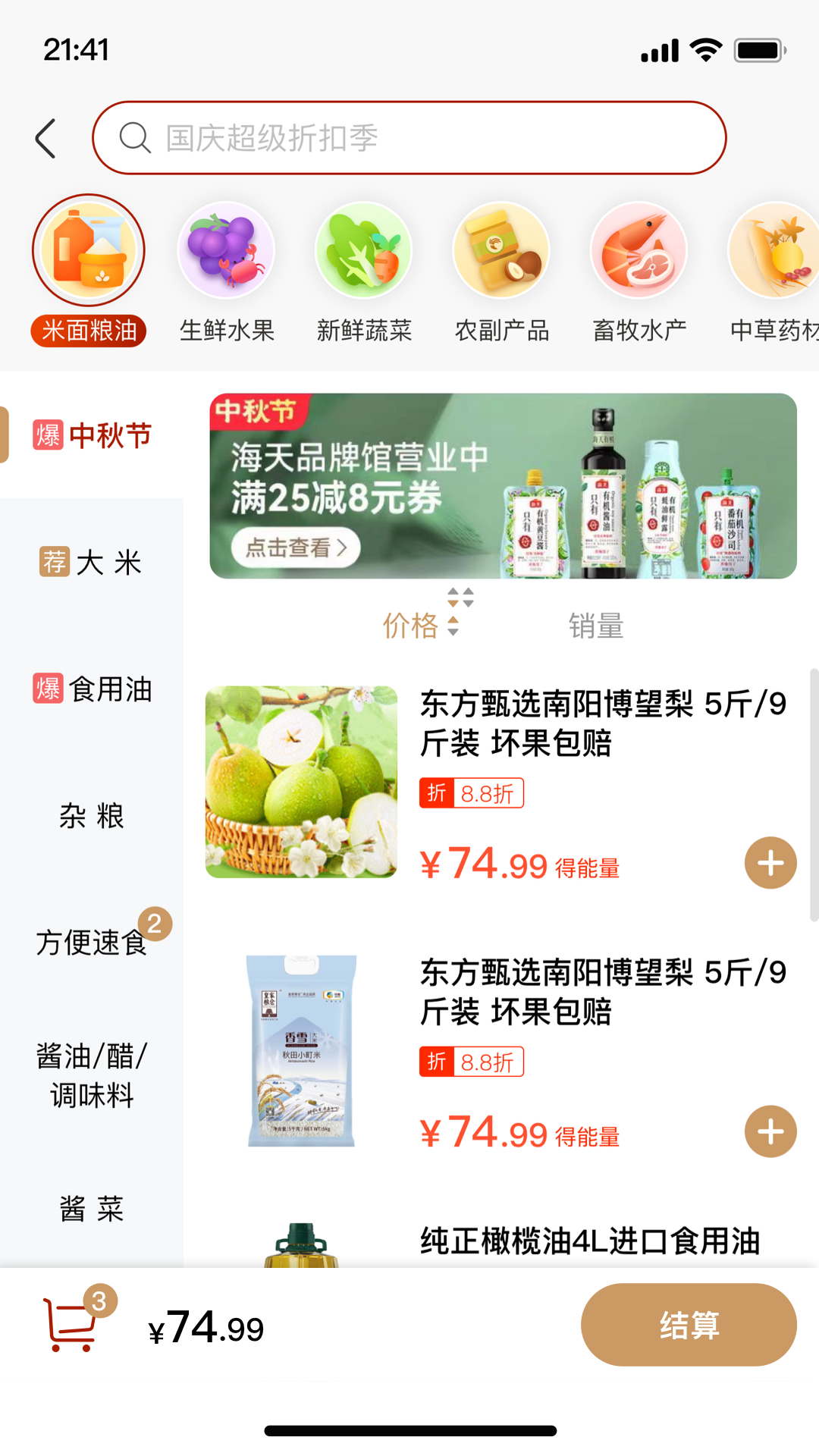819x1456 pixels.
Task: Switch to the 食用油 sidebar section
Action: pyautogui.click(x=93, y=690)
